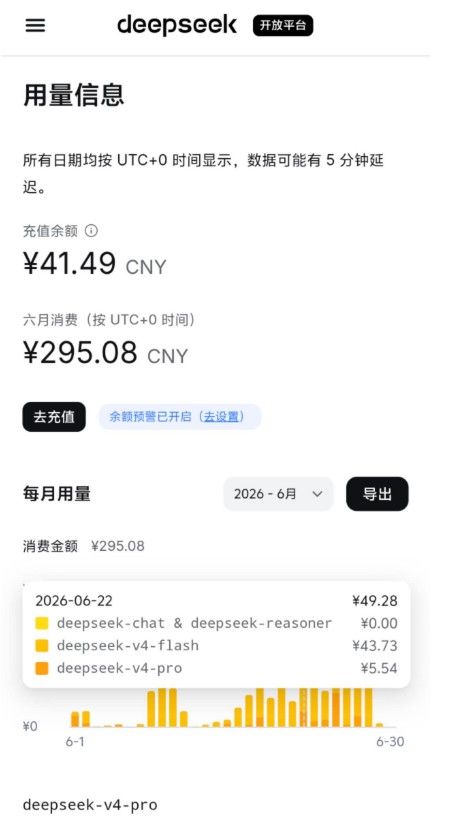Tap the 去充值 recharge button

(x=54, y=417)
